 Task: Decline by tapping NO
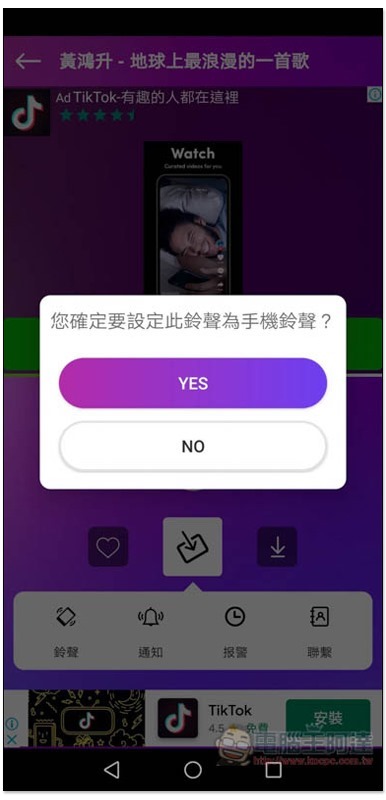(x=193, y=446)
